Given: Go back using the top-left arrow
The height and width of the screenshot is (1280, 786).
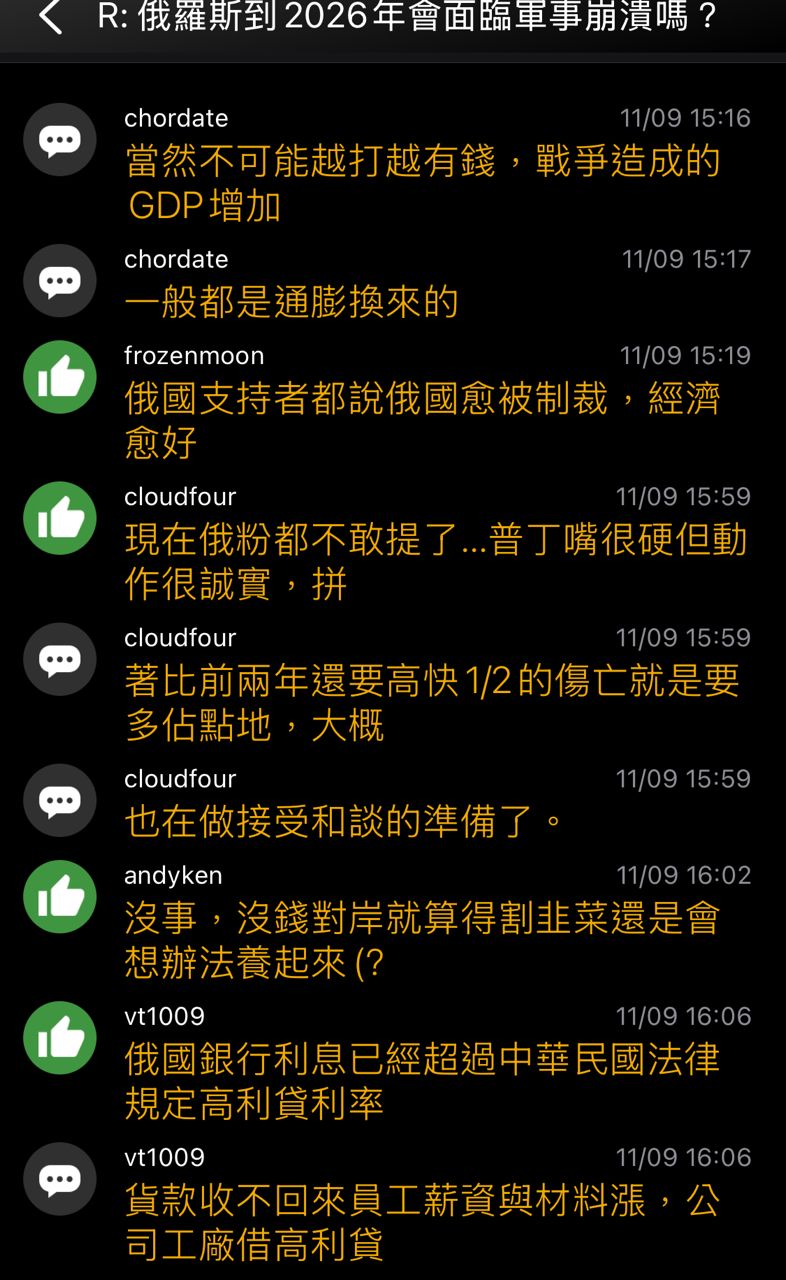Looking at the screenshot, I should click(x=50, y=17).
